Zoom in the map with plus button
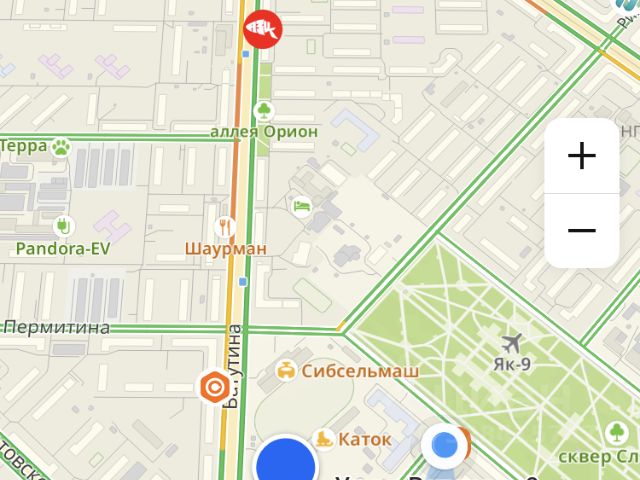 point(581,156)
